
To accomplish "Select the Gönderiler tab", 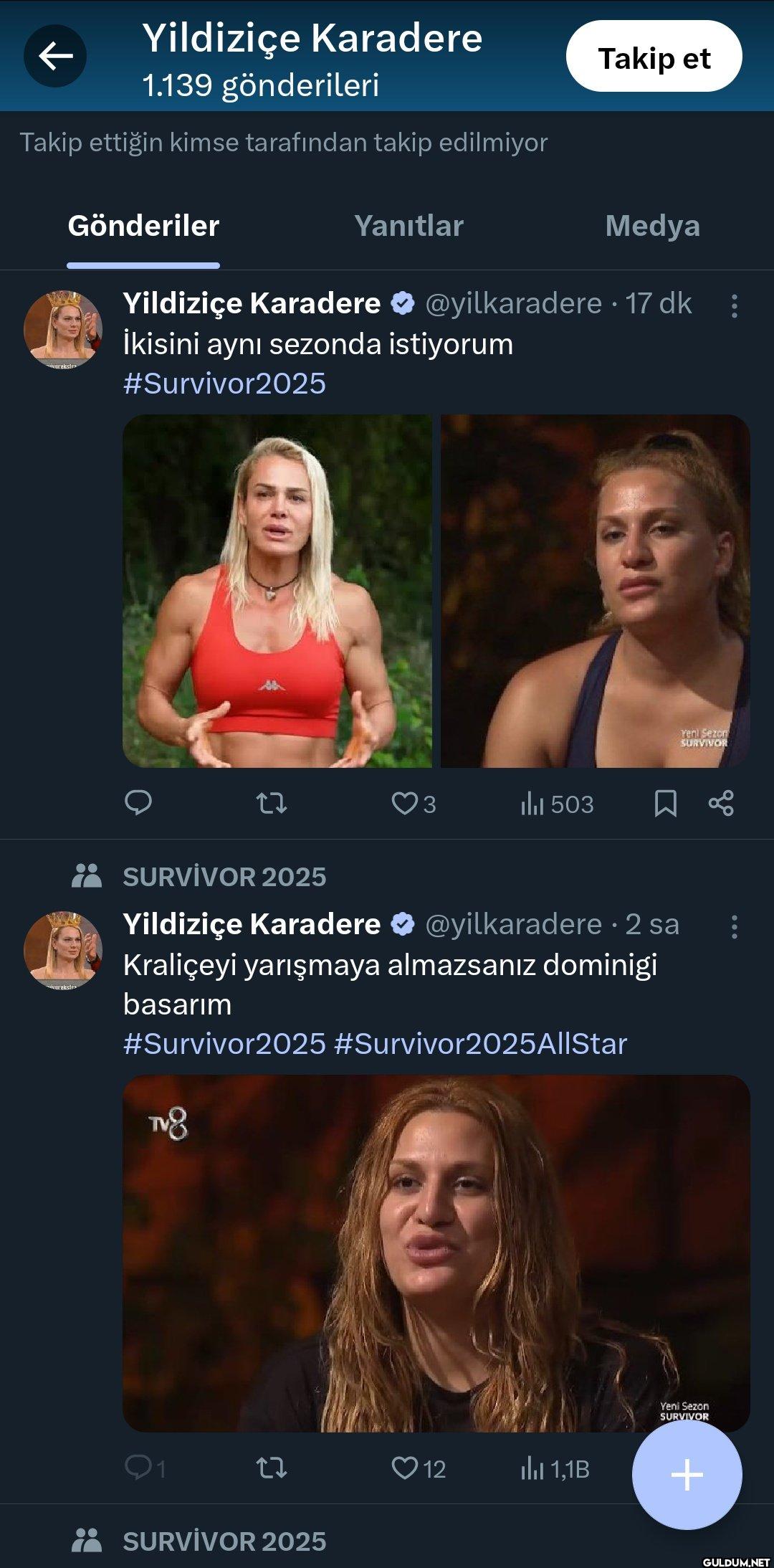I will [x=143, y=226].
